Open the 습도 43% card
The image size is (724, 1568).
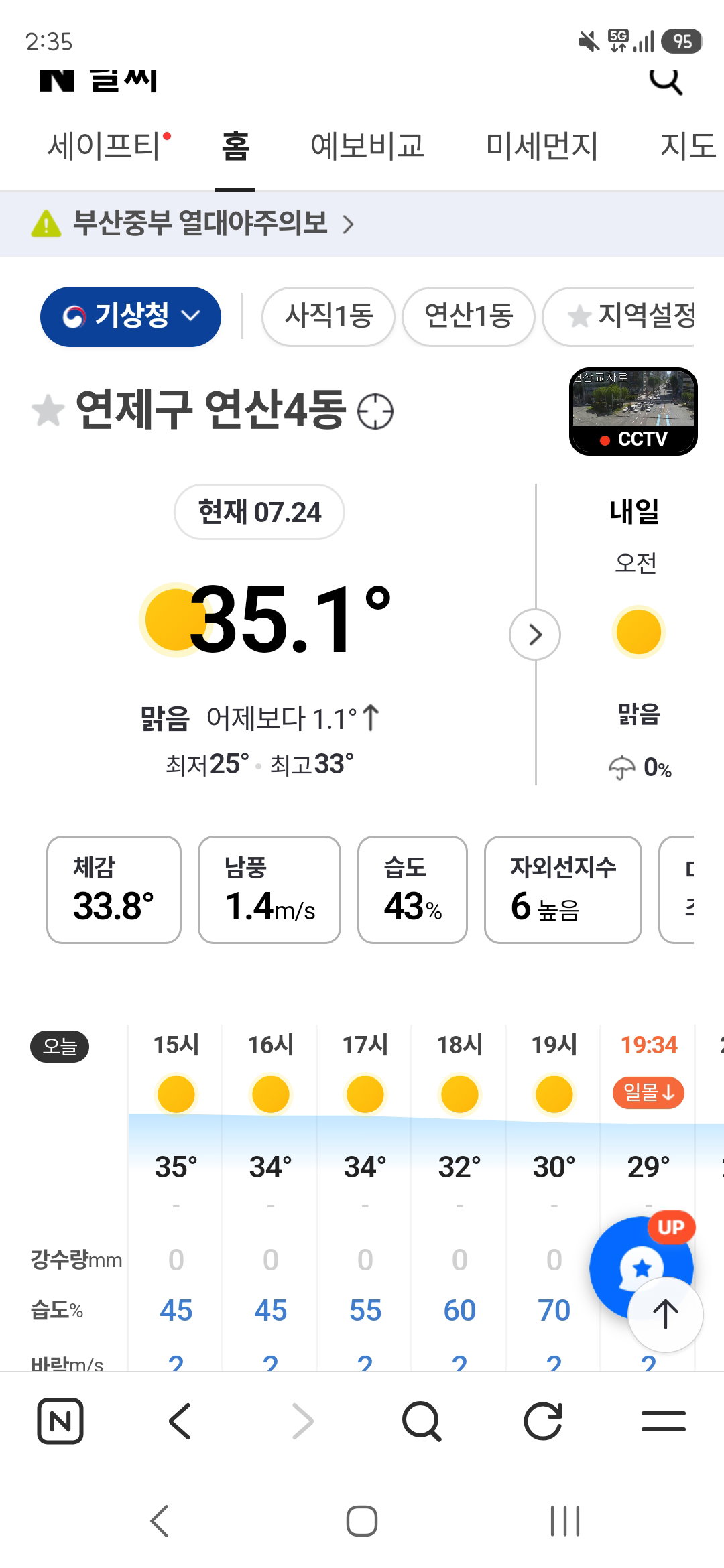[x=412, y=889]
